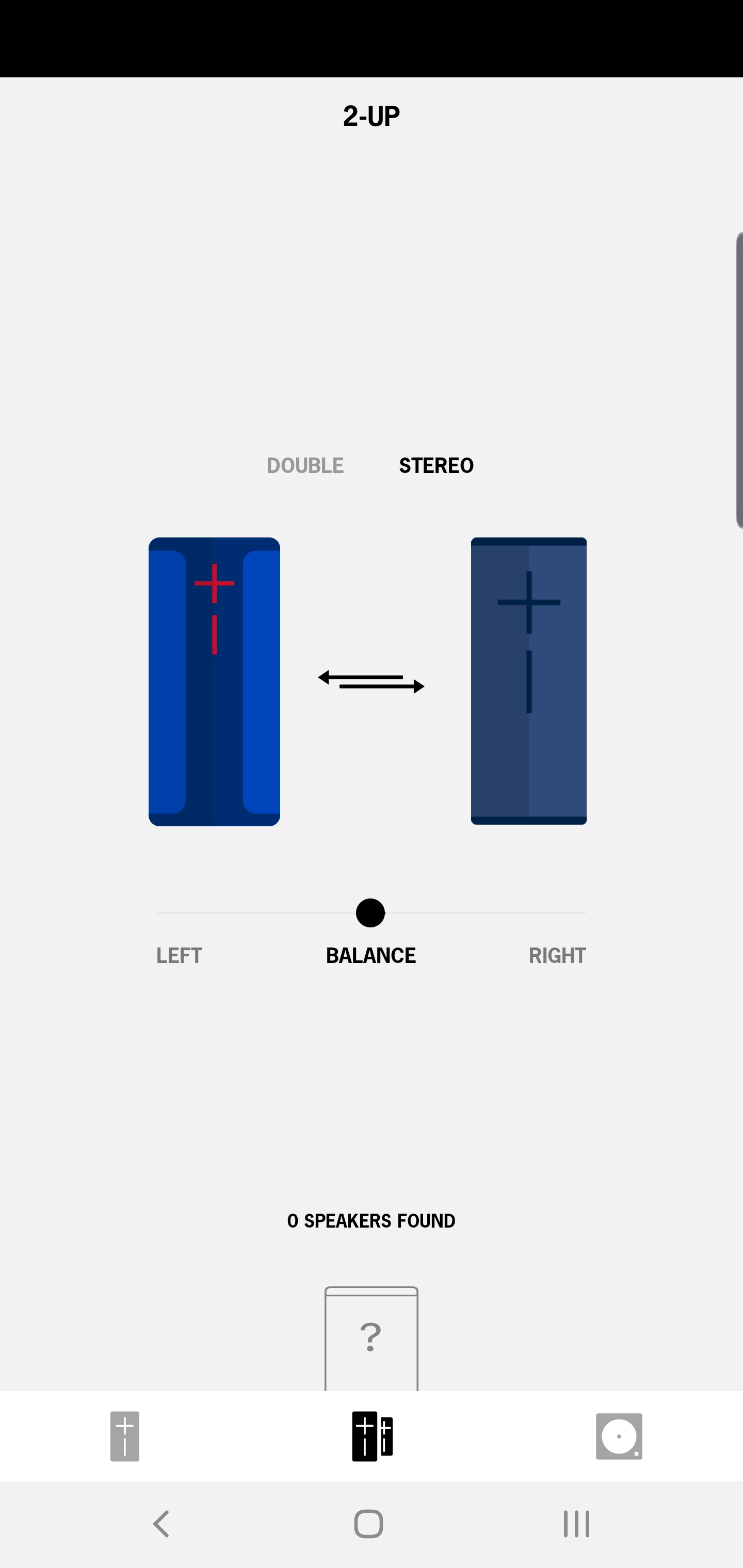Open the 2-UP double speaker tab
Image resolution: width=743 pixels, height=1568 pixels.
pyautogui.click(x=372, y=1436)
